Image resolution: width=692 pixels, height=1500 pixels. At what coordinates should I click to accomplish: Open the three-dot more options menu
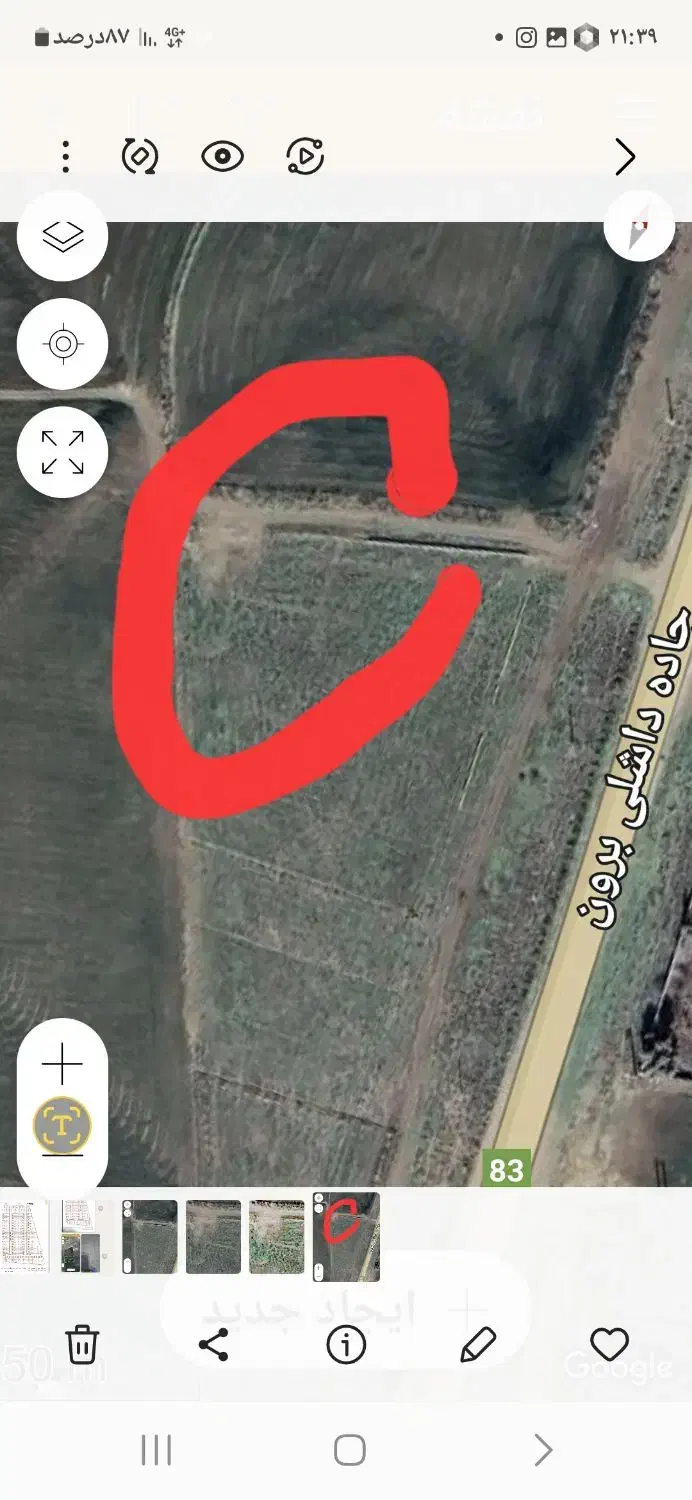pos(66,157)
